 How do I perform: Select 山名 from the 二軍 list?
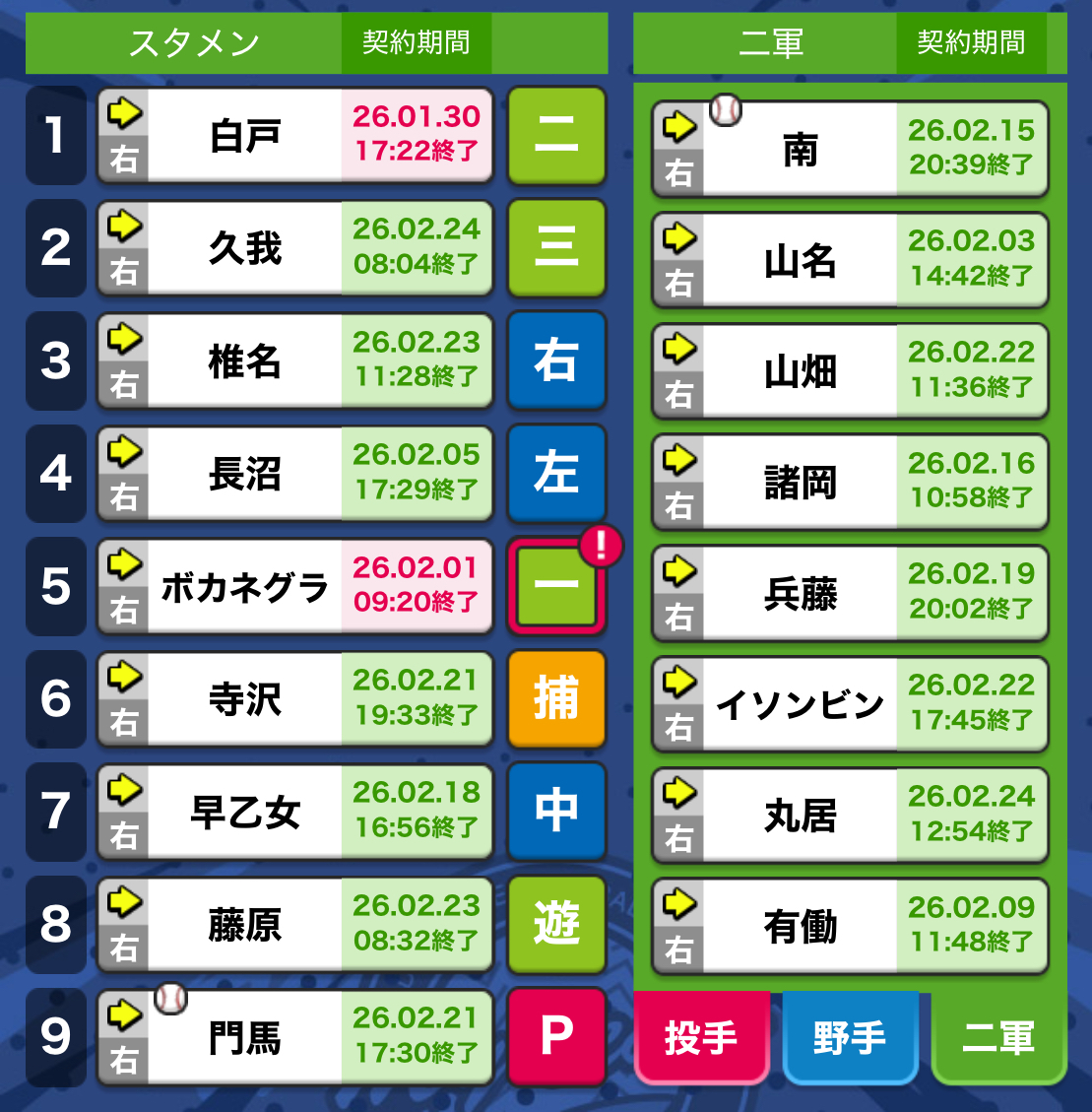pyautogui.click(x=850, y=260)
